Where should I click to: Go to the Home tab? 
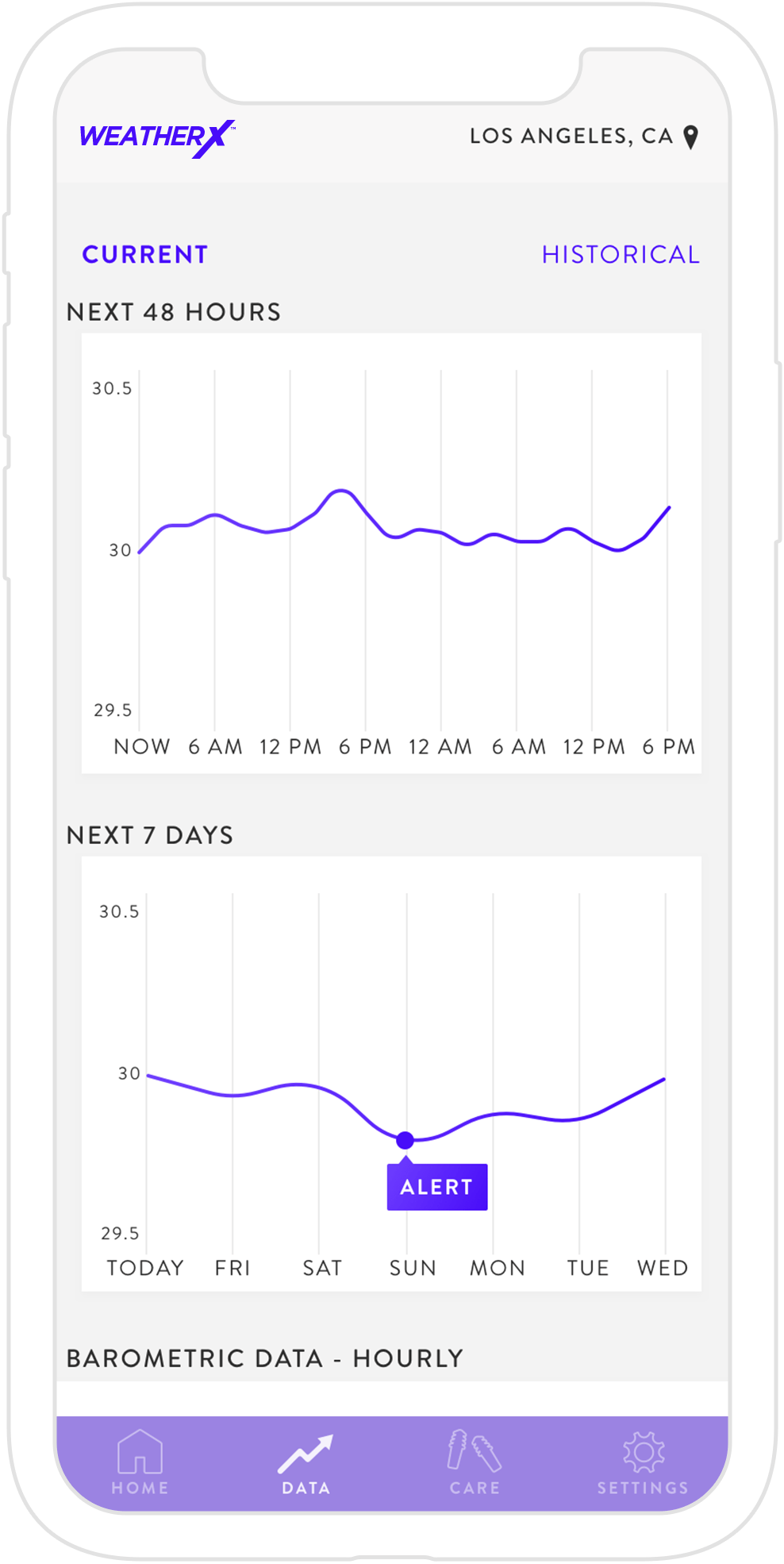click(x=140, y=1462)
